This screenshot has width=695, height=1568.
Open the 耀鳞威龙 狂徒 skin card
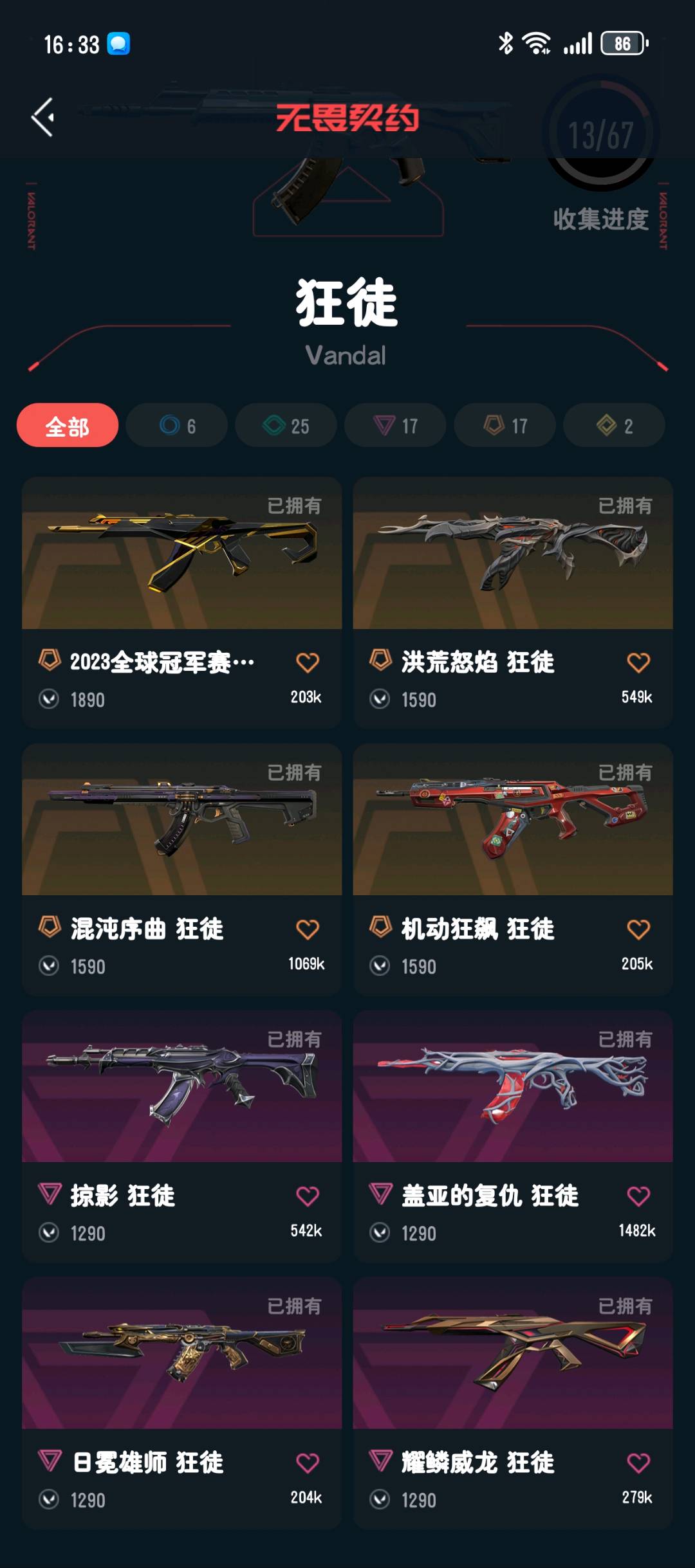point(513,1403)
